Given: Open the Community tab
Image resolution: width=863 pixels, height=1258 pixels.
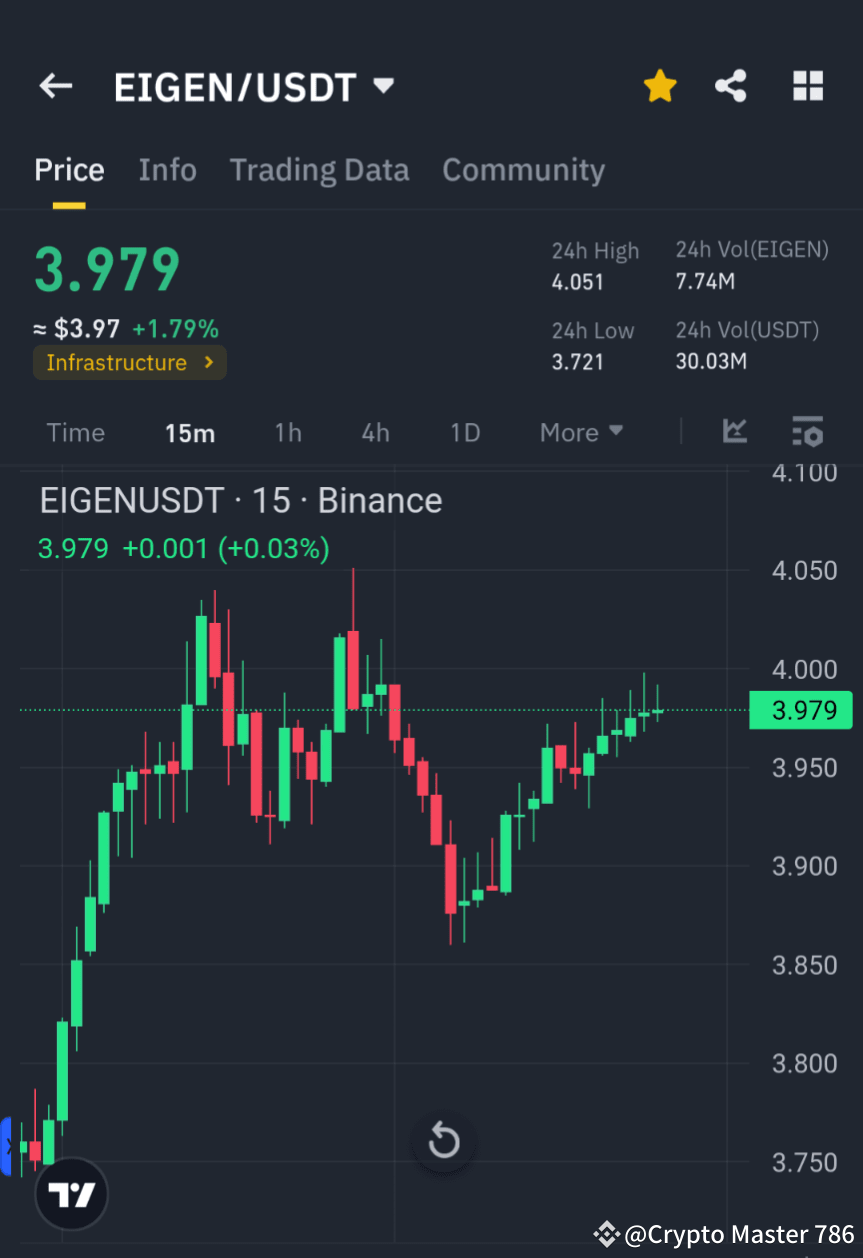Looking at the screenshot, I should [523, 170].
